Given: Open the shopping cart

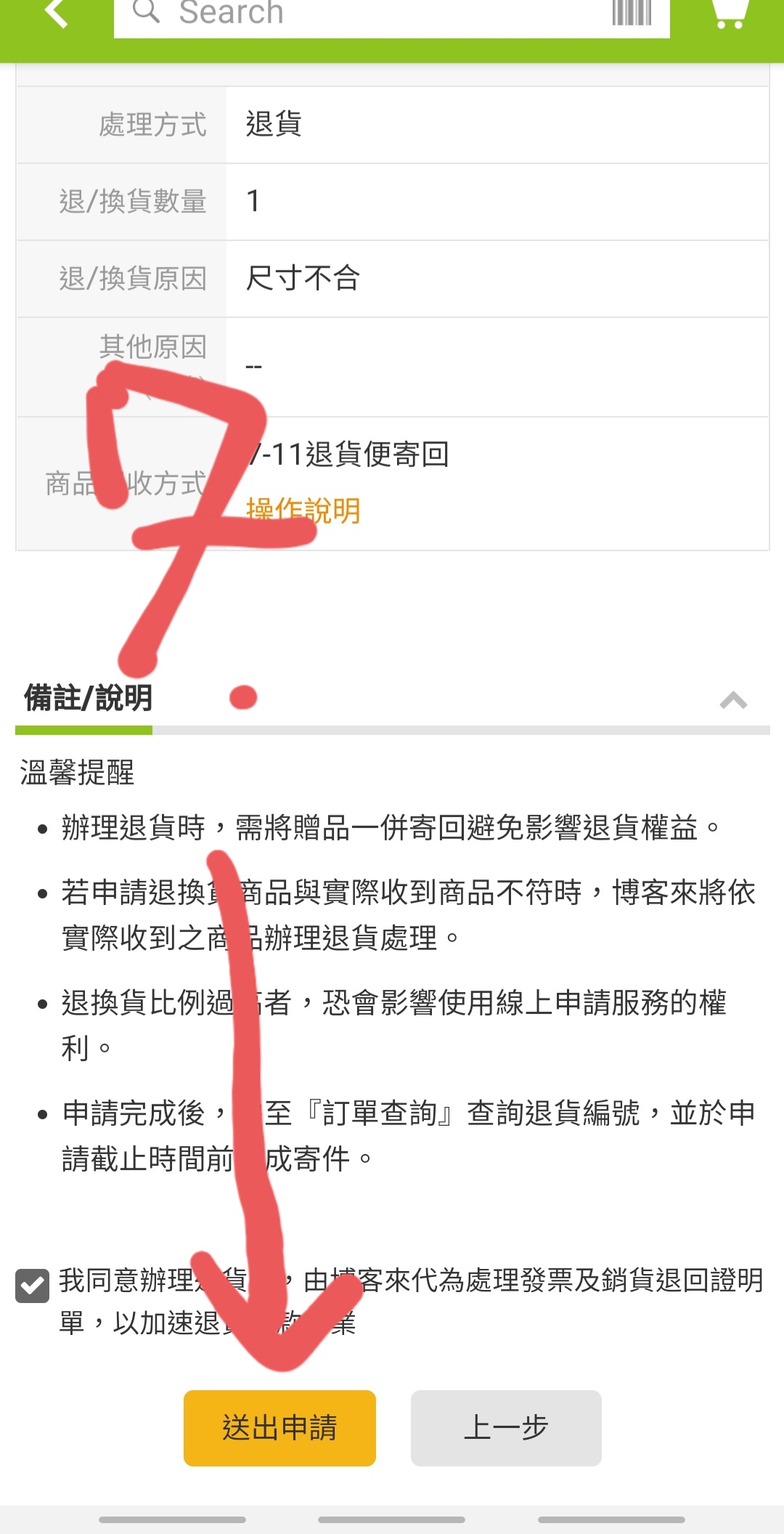Looking at the screenshot, I should point(729,12).
